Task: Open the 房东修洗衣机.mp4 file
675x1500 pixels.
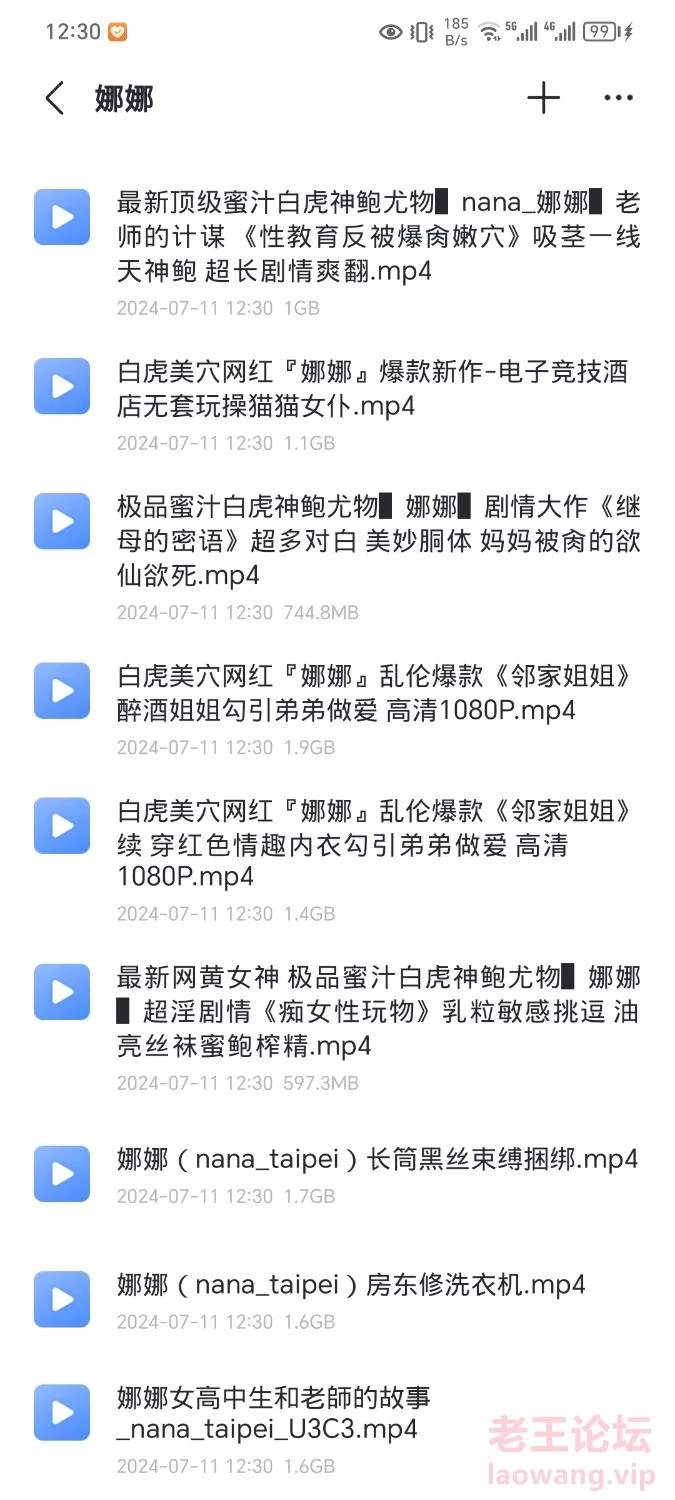Action: pos(337,1300)
